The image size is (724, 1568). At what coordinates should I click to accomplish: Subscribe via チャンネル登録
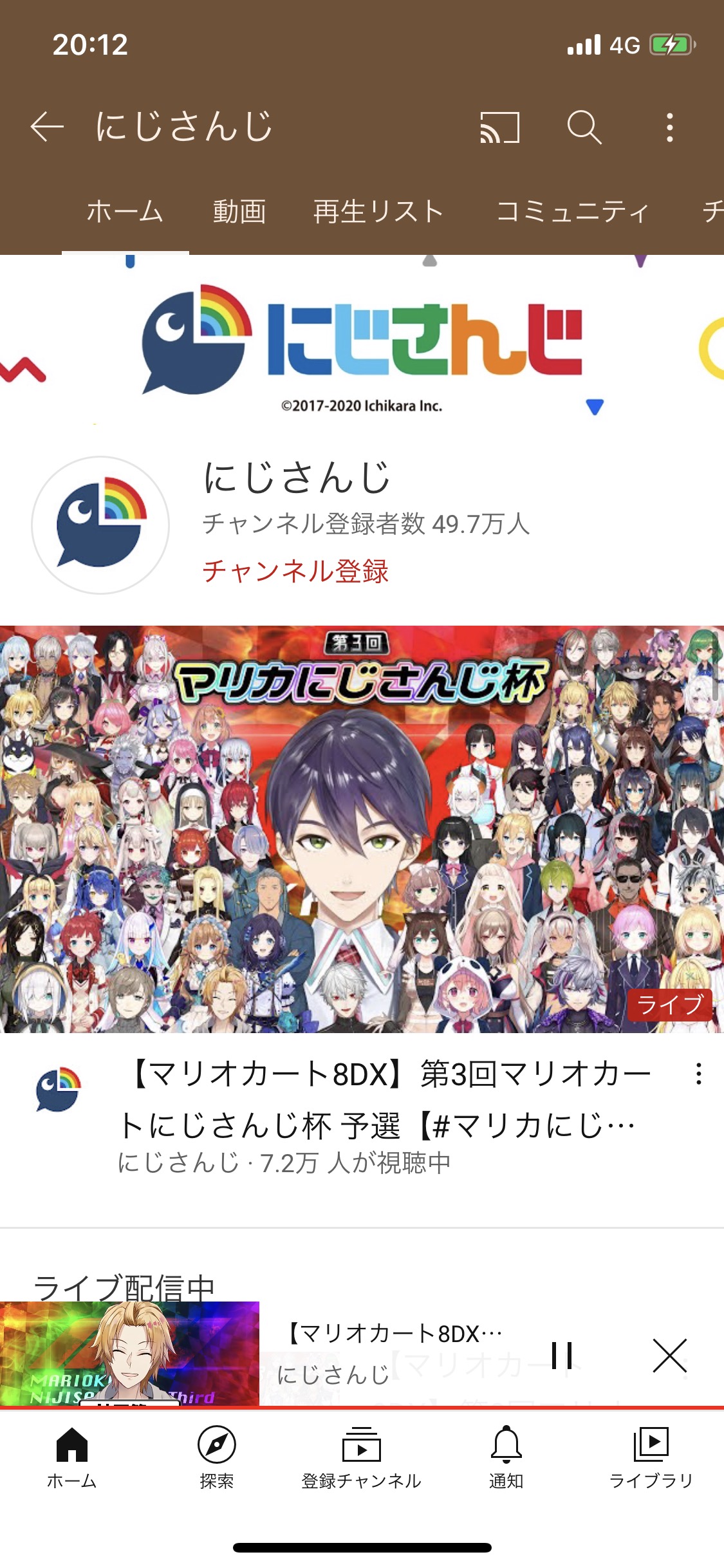[x=295, y=571]
